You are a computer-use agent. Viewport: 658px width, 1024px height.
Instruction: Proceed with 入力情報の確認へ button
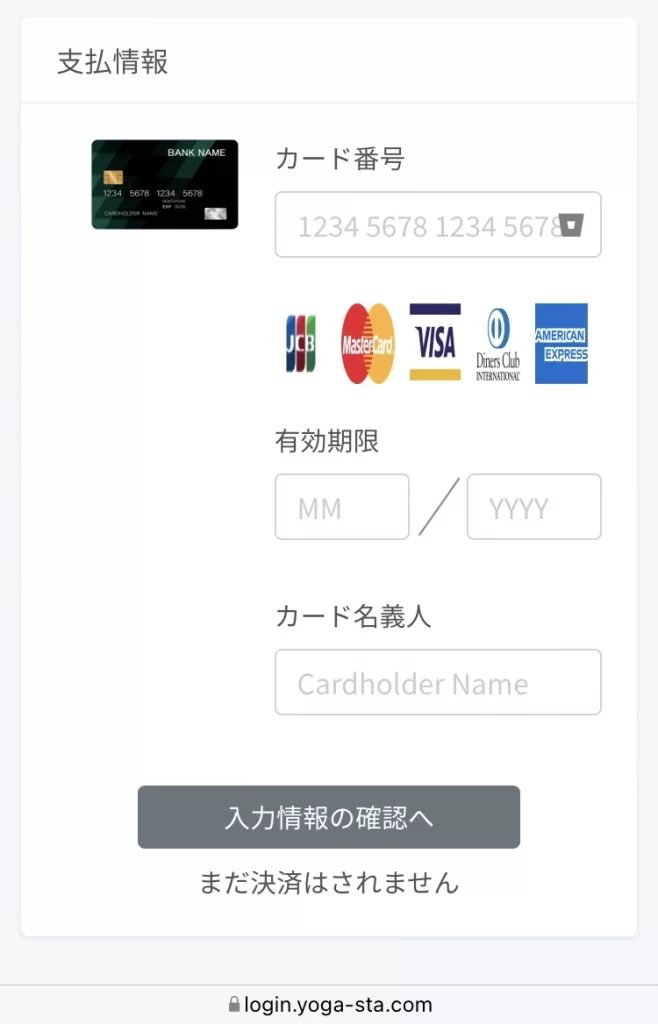(329, 817)
